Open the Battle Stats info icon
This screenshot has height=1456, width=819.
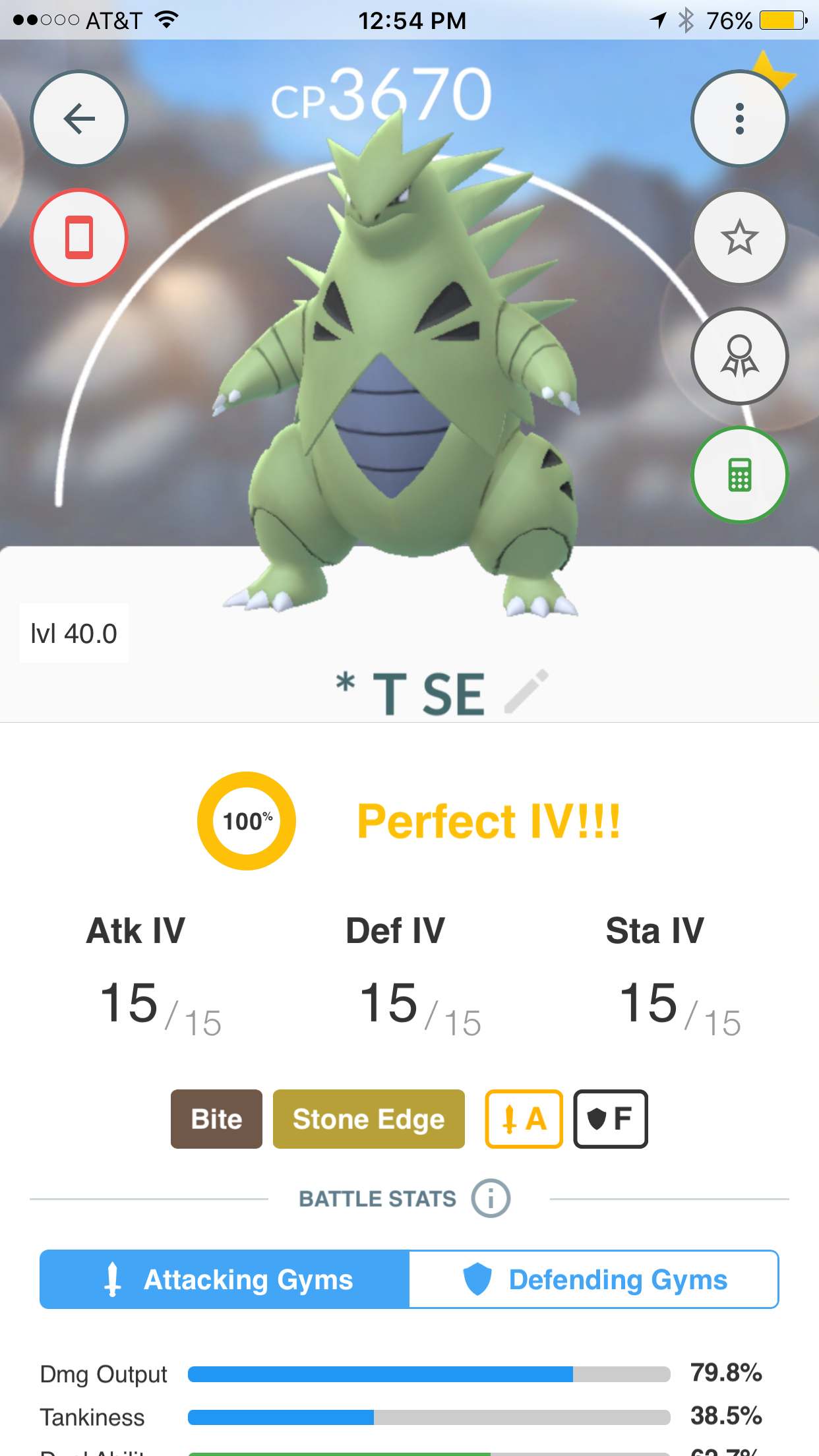[x=491, y=1198]
